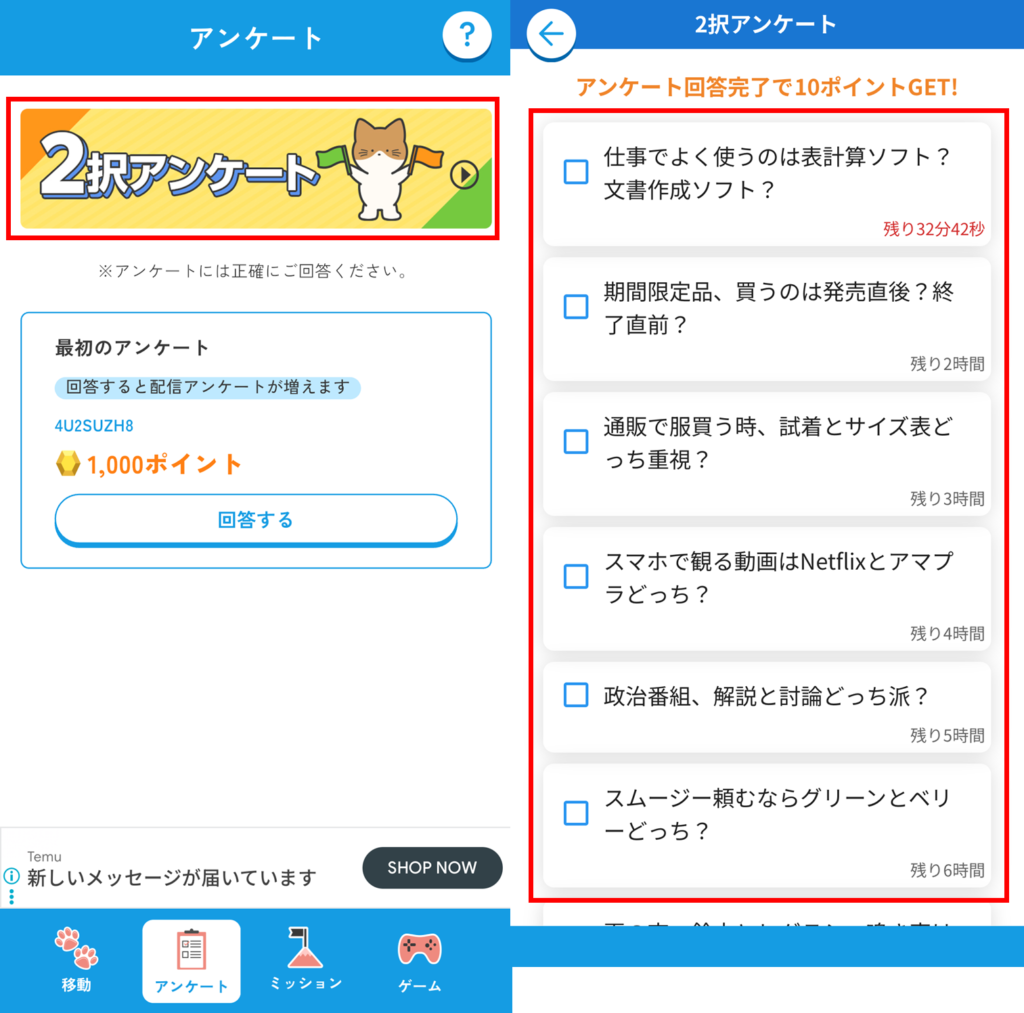Viewport: 1024px width, 1013px height.
Task: Choose the Netflixとアマプラ survey
Action: (x=576, y=577)
